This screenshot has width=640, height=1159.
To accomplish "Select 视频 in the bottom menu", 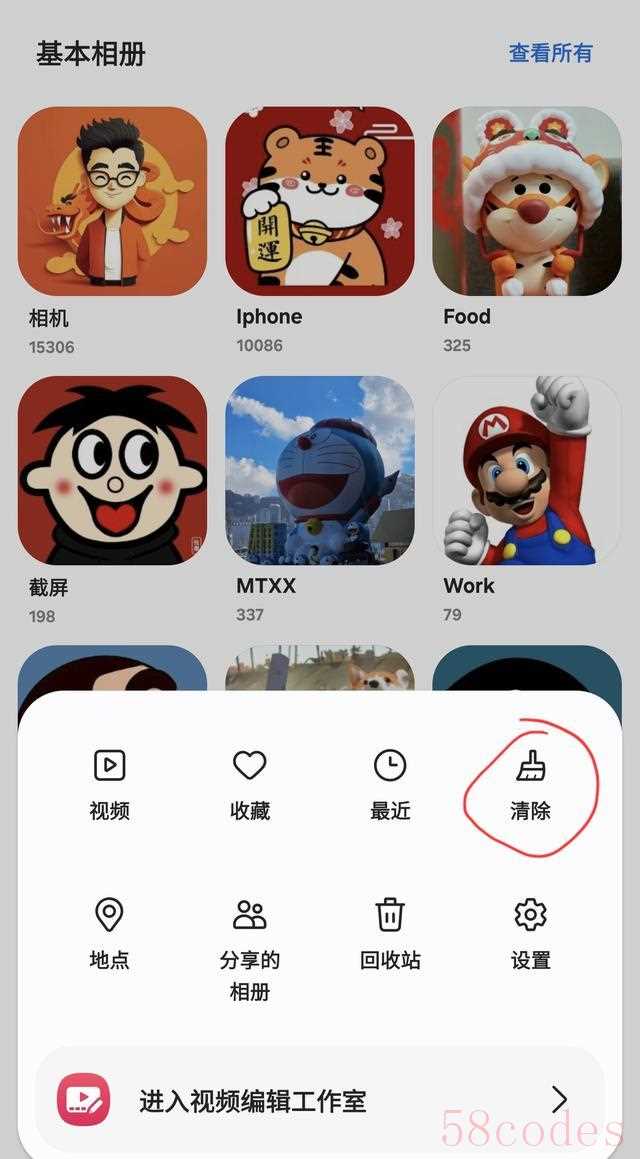I will [109, 784].
